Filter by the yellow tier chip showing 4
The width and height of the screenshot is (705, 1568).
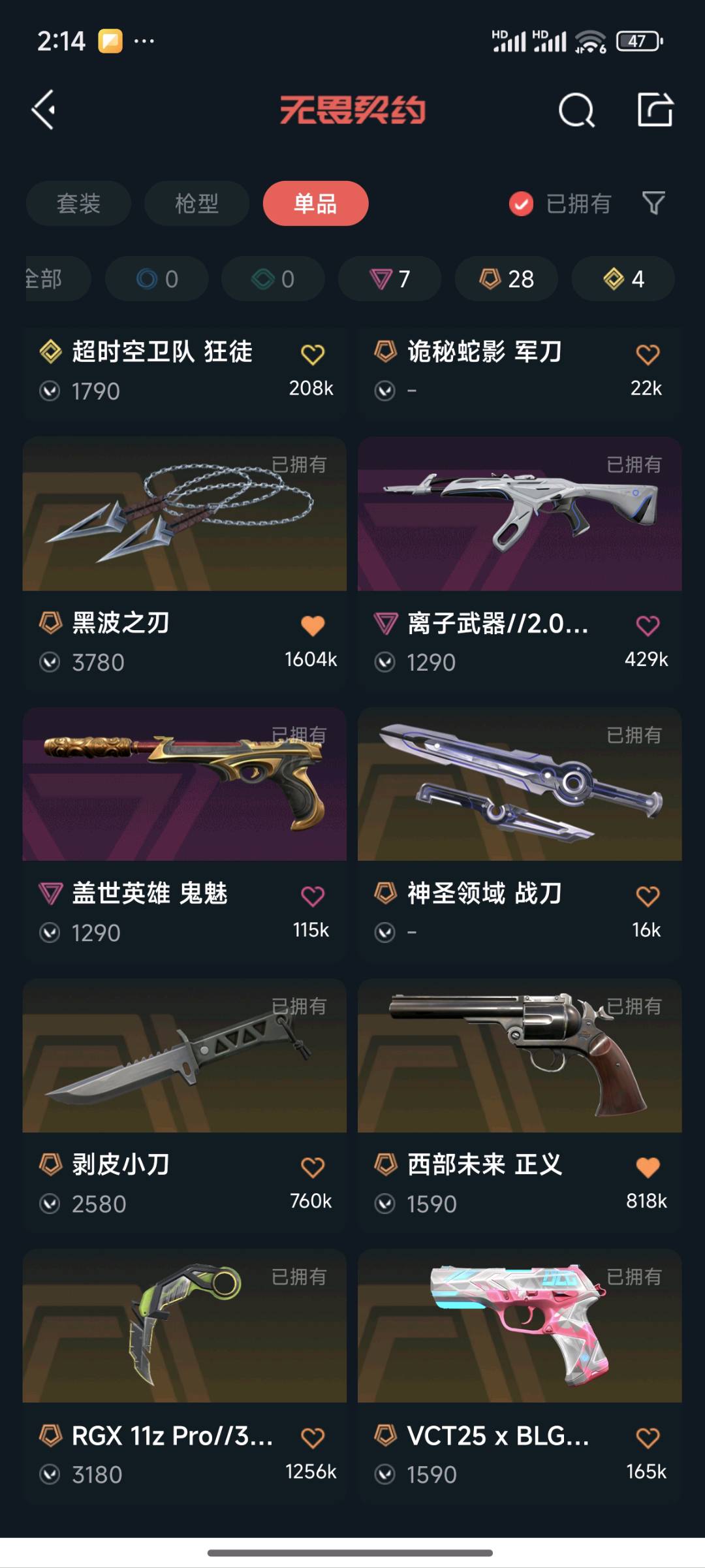[623, 279]
